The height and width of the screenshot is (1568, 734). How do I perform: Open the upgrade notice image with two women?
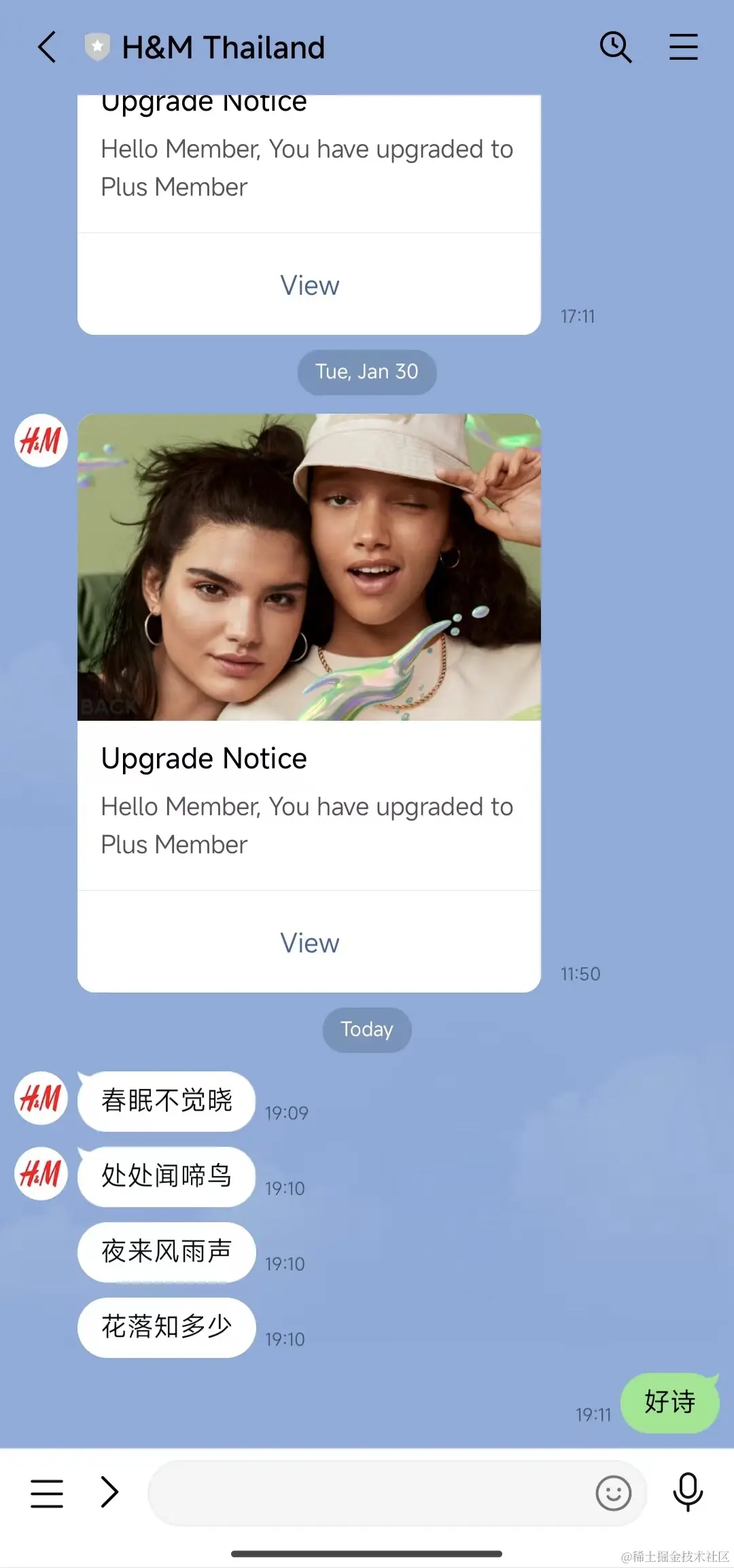(x=309, y=567)
